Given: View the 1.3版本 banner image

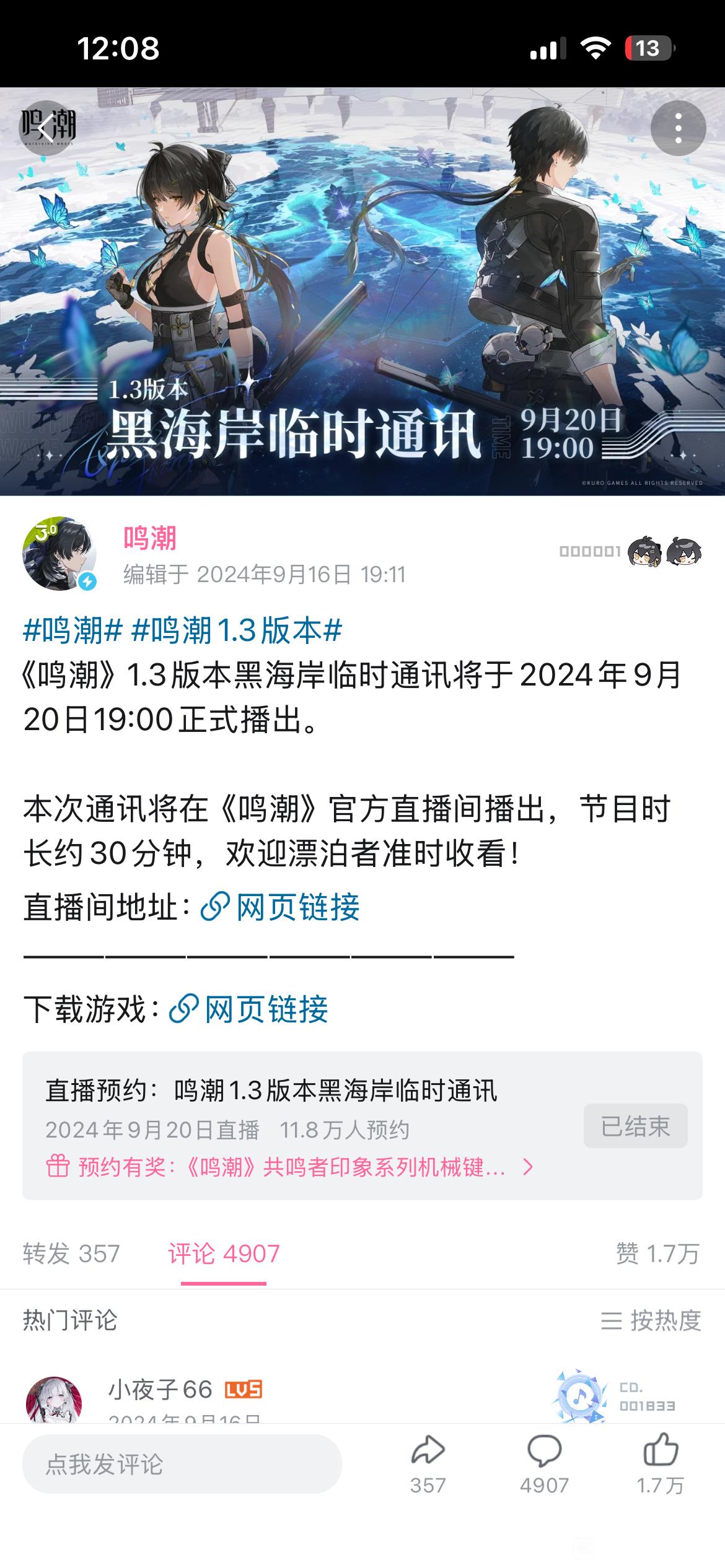Looking at the screenshot, I should coord(362,291).
